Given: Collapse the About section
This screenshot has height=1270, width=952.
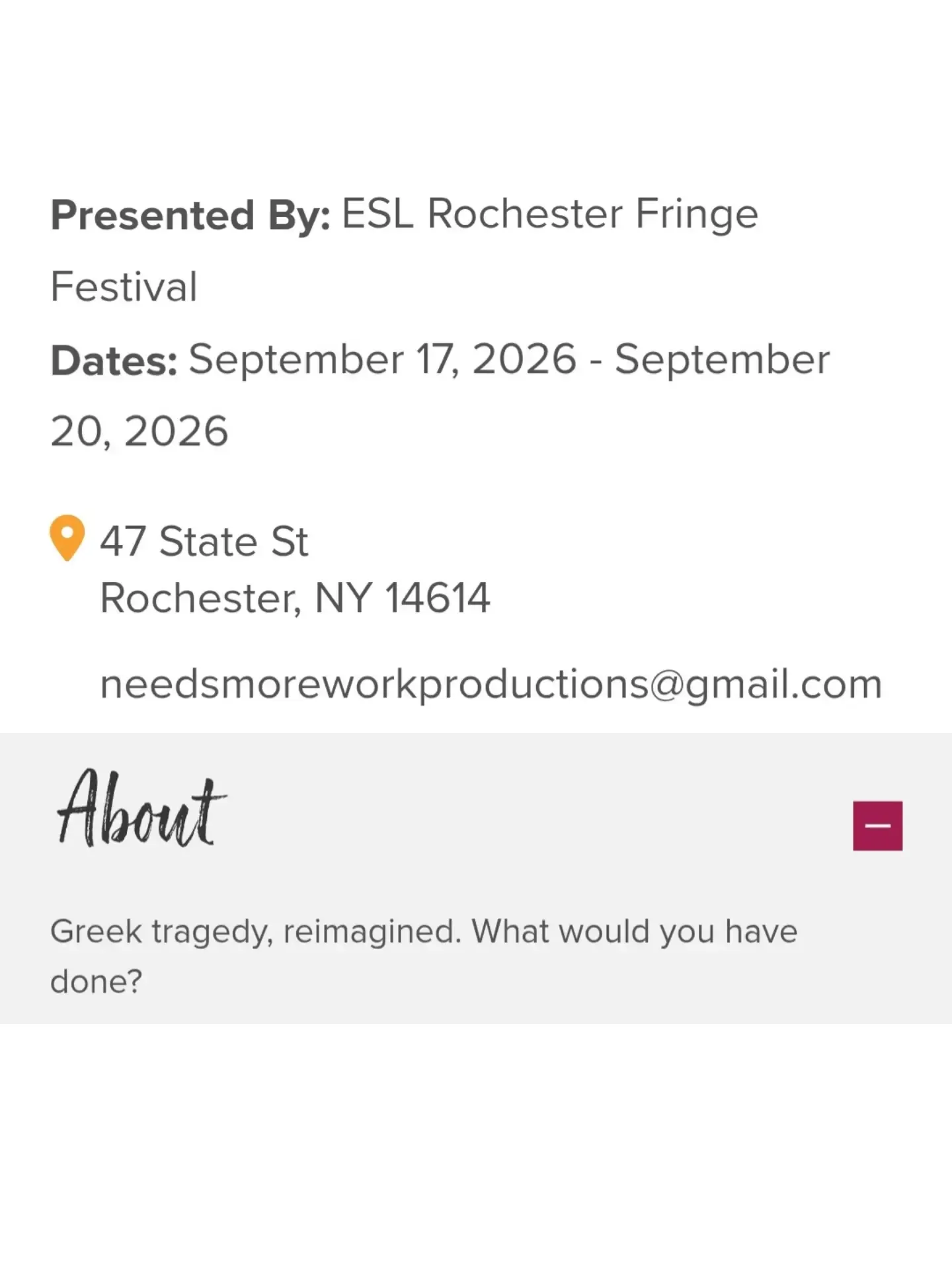Looking at the screenshot, I should [877, 825].
